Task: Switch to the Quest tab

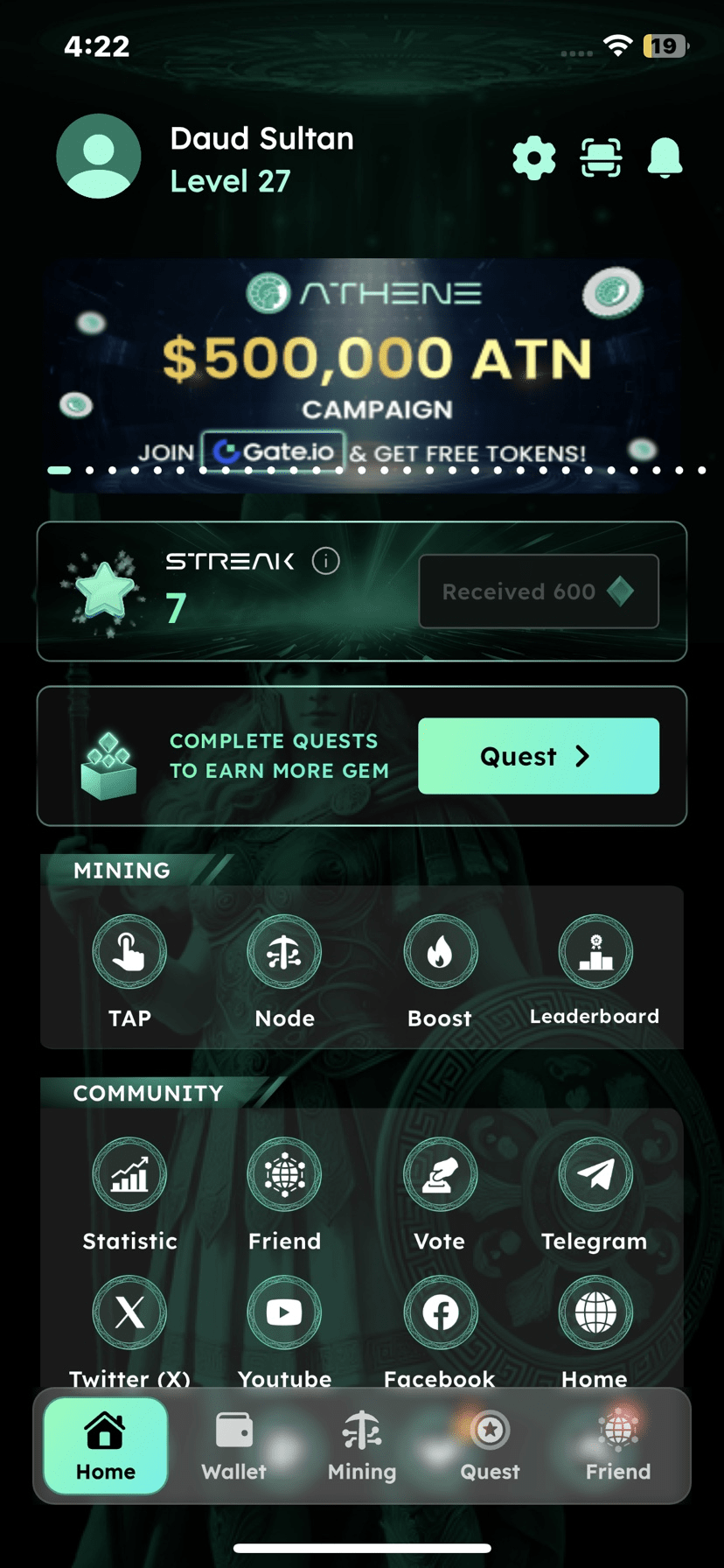Action: 490,1445
